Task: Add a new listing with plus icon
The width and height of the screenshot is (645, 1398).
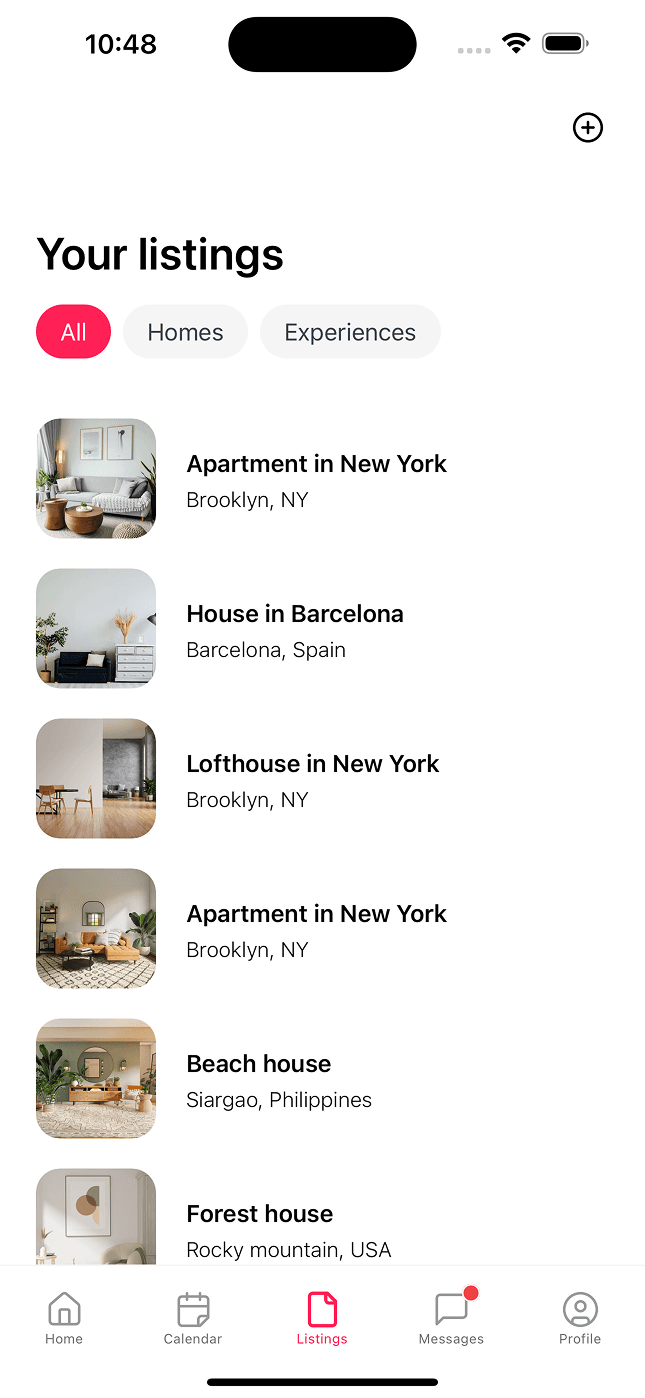Action: coord(587,128)
